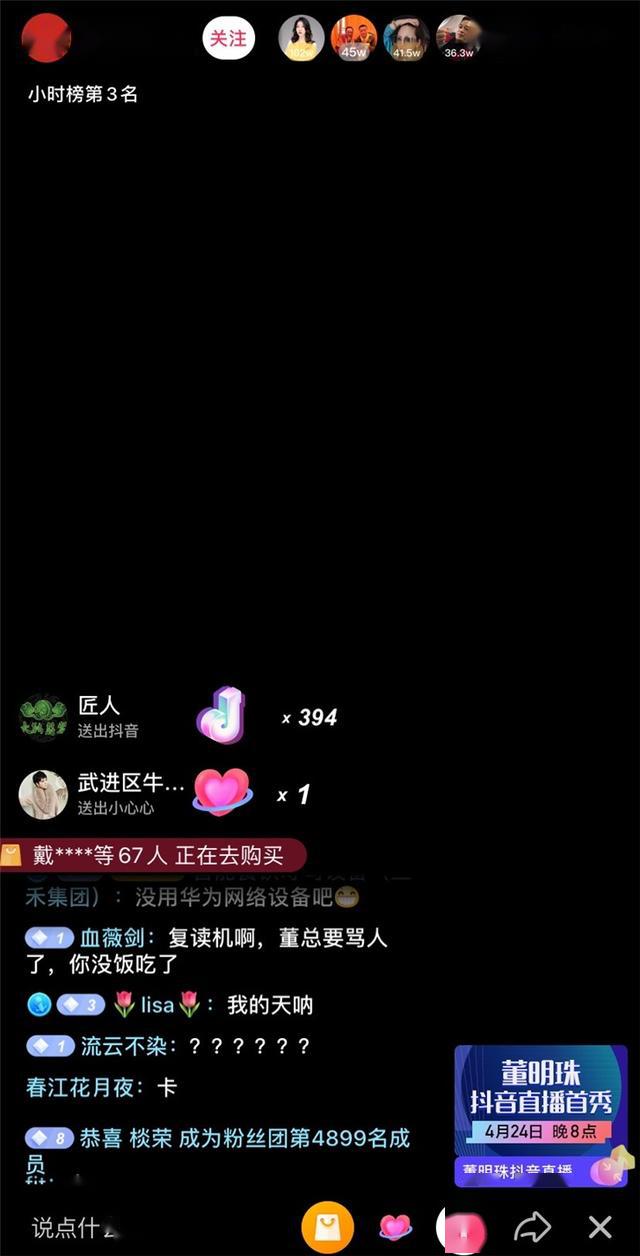
Task: View the 36.3w top viewer avatar
Action: point(459,39)
